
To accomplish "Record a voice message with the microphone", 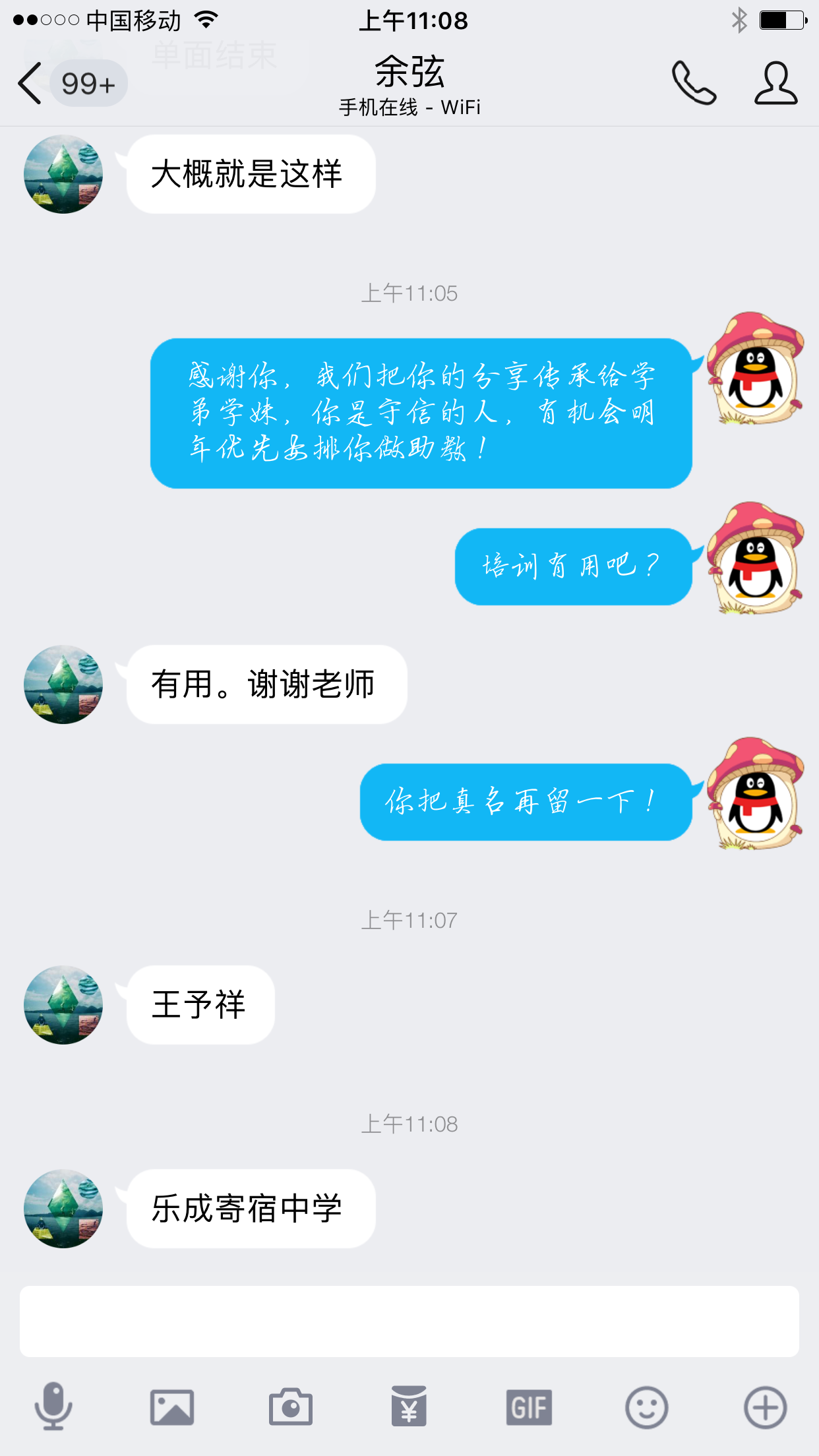I will 53,1407.
